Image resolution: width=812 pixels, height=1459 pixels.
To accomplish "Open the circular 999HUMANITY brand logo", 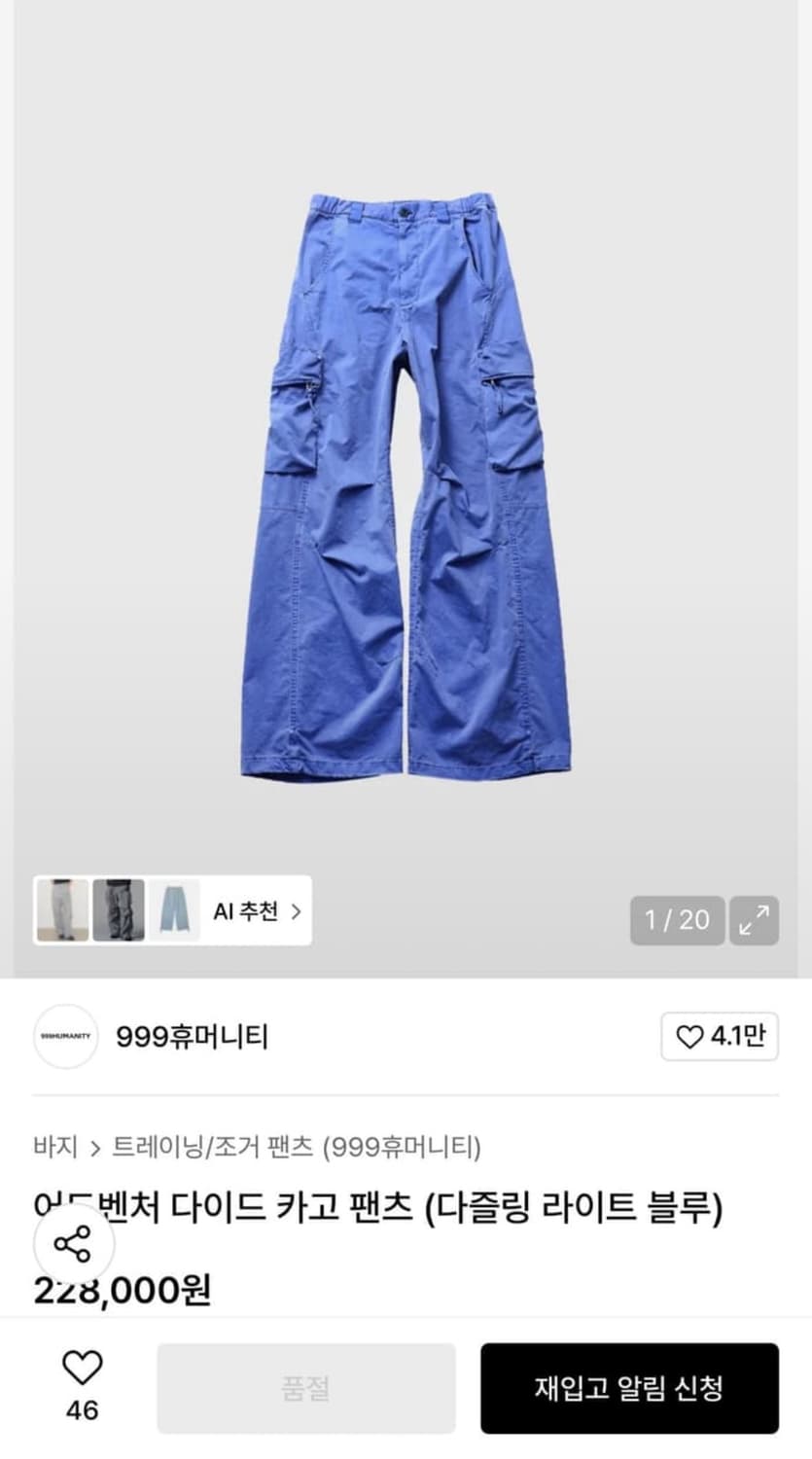I will click(64, 1037).
